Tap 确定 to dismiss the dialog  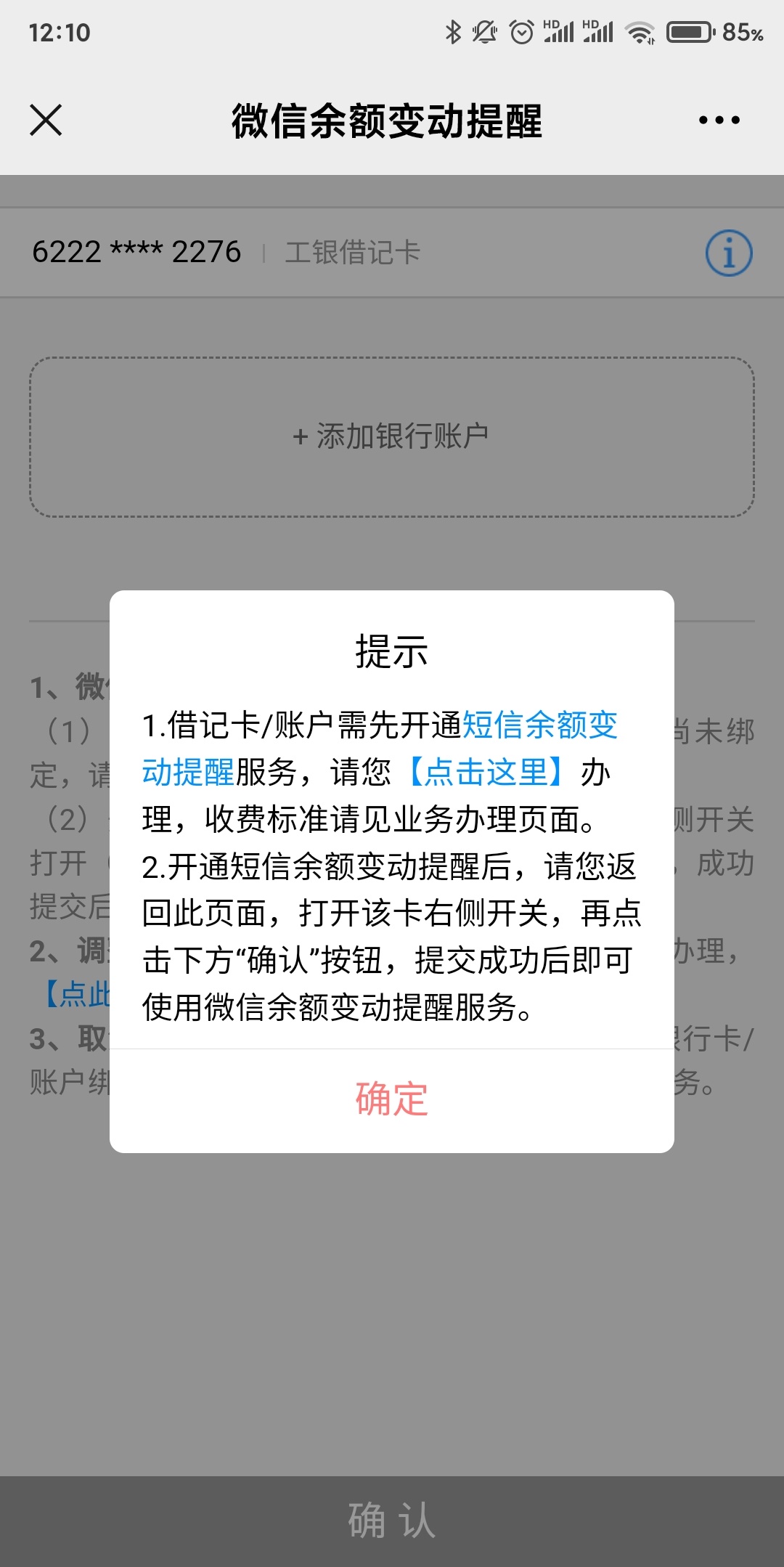392,1099
